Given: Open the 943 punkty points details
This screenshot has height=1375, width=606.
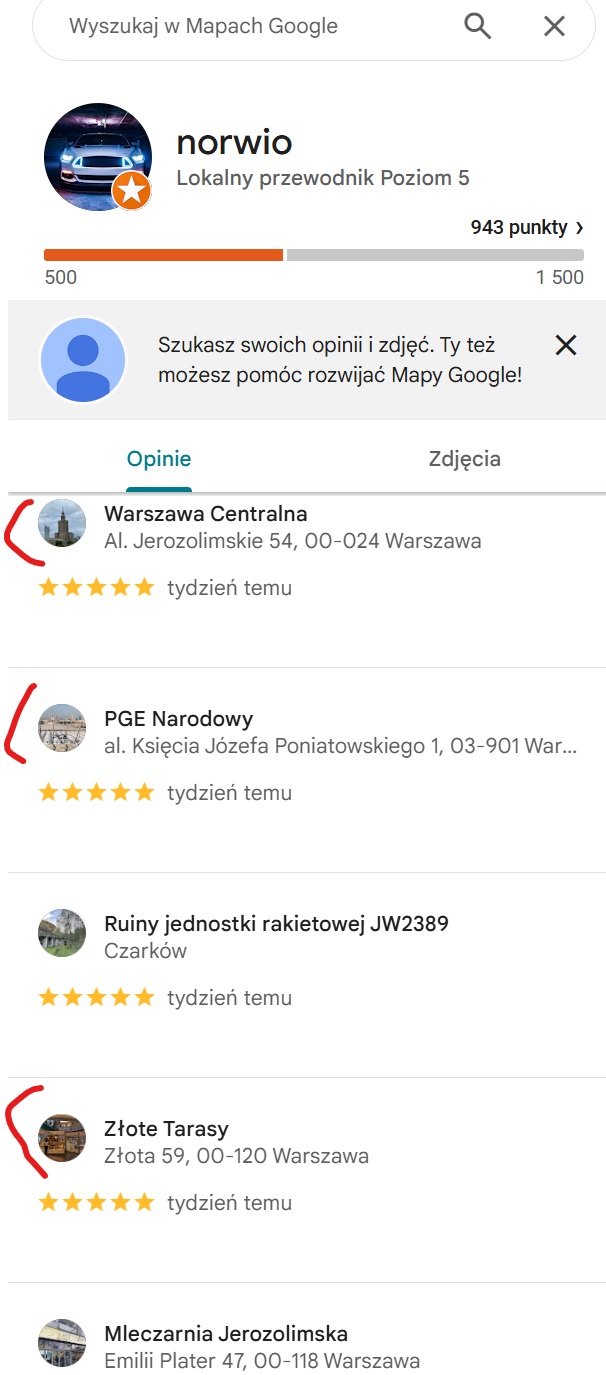Looking at the screenshot, I should click(527, 228).
